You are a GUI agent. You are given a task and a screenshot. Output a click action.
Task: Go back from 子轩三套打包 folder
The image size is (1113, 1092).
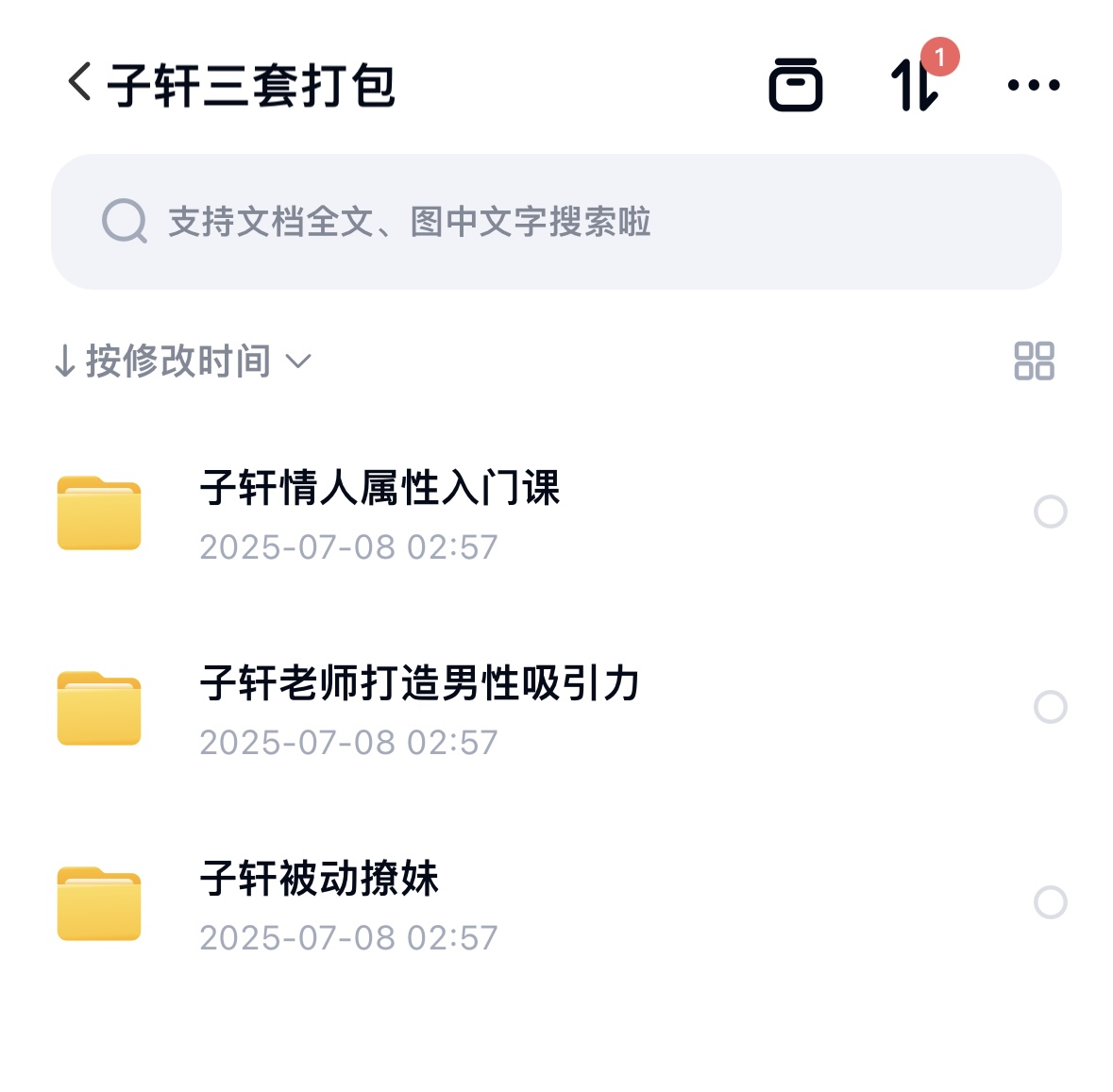tap(80, 83)
